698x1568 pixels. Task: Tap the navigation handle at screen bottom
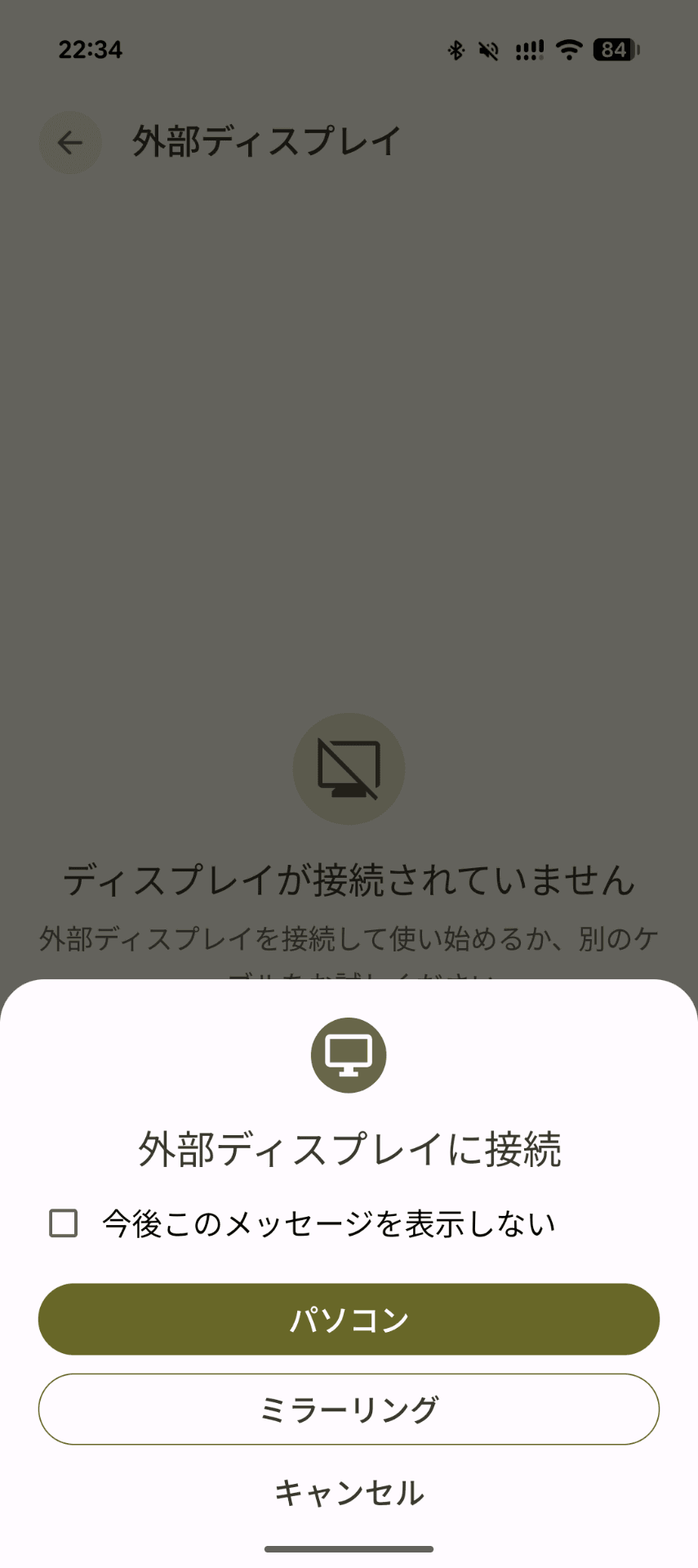tap(349, 1552)
